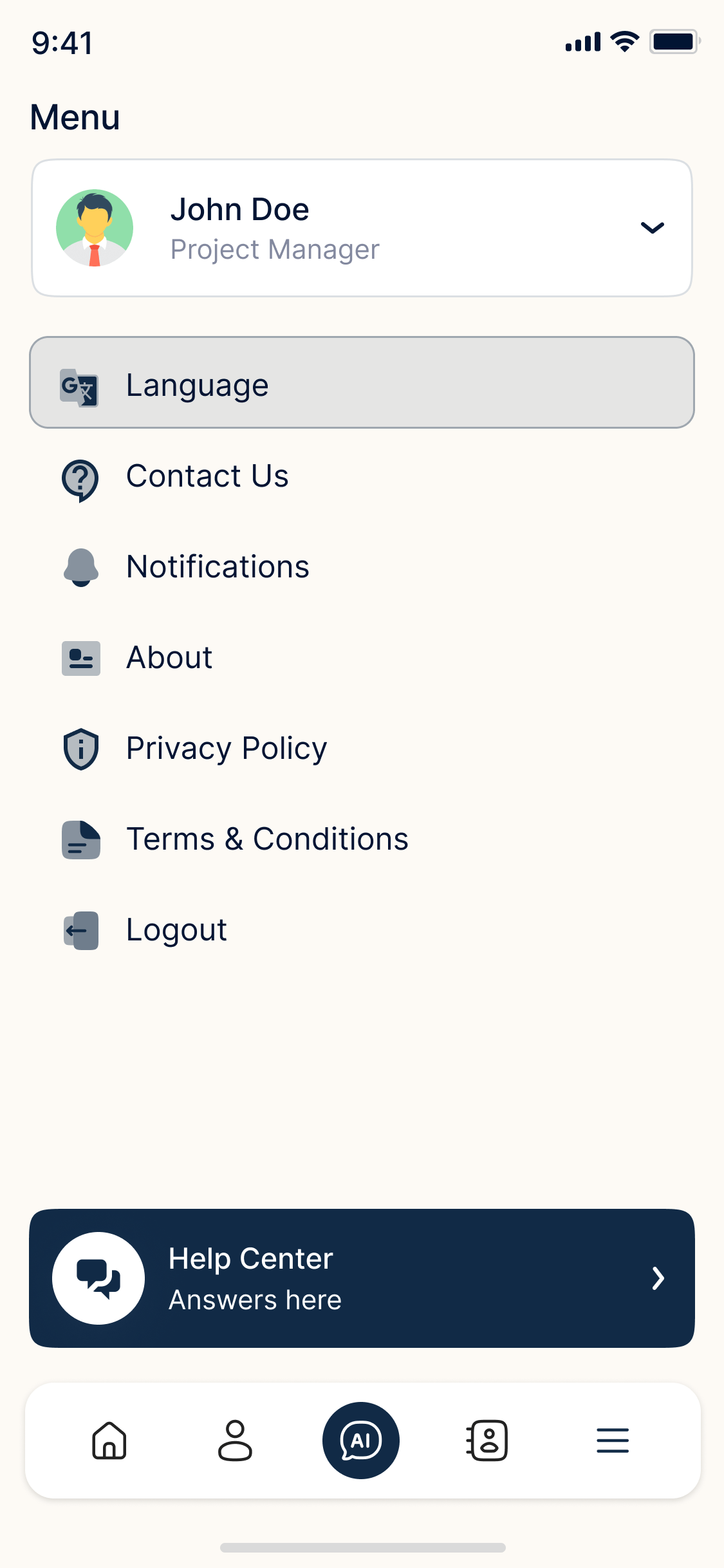Image resolution: width=724 pixels, height=1568 pixels.
Task: Switch to the profile tab
Action: 235,1441
